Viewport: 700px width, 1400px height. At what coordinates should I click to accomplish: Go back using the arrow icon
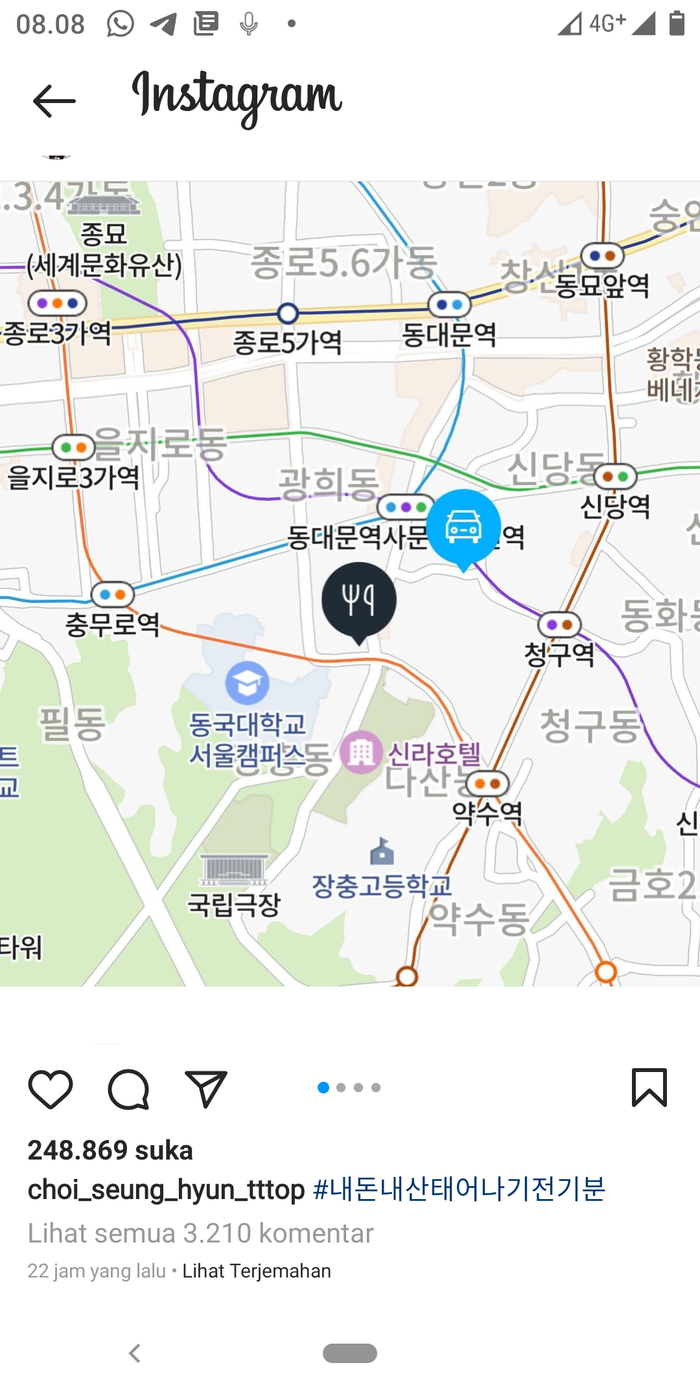point(54,101)
